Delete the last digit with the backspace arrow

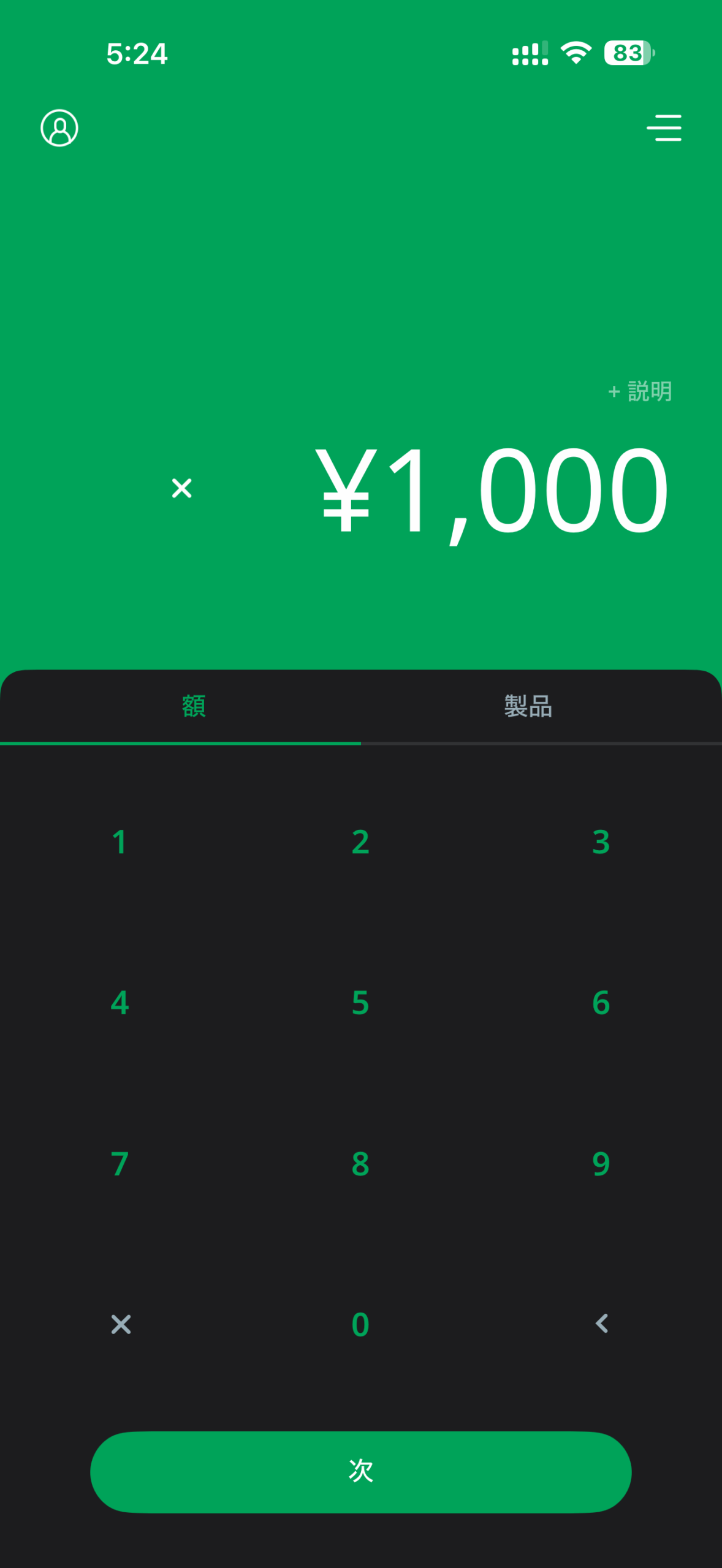click(x=601, y=1324)
